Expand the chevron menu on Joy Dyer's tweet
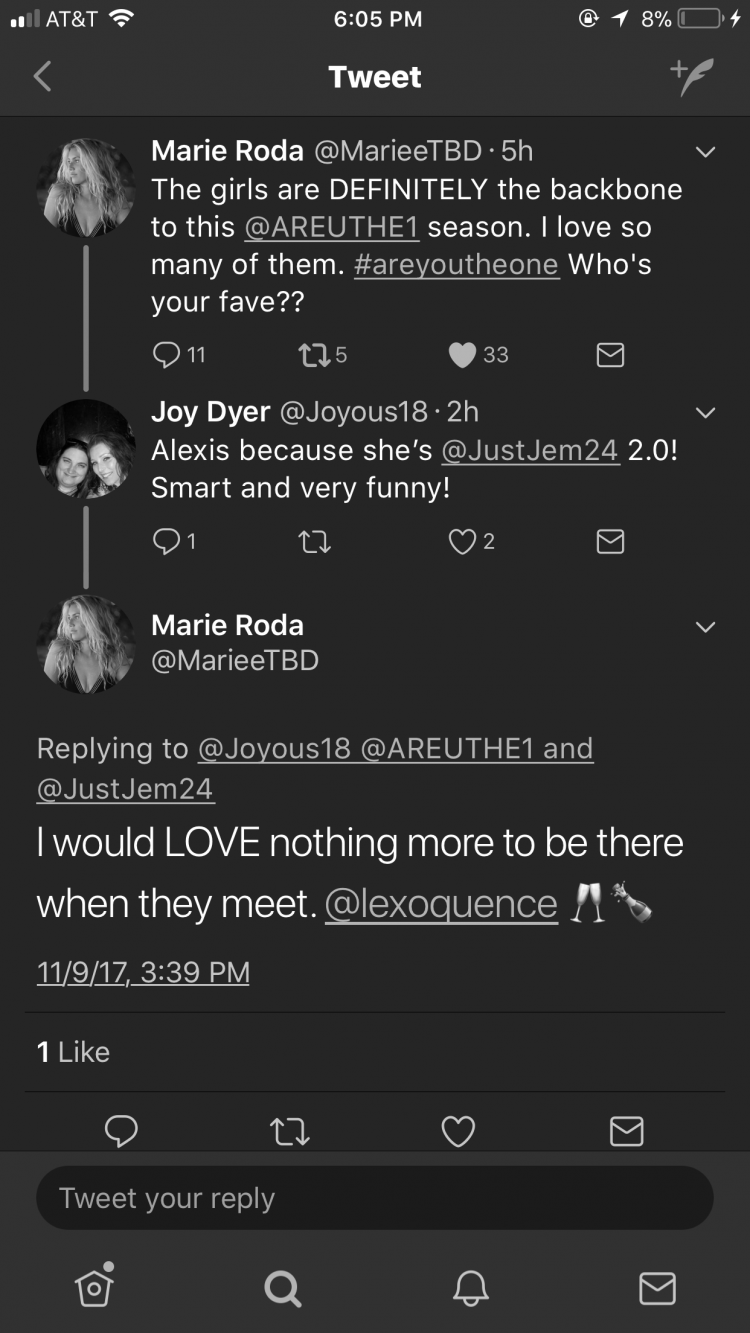The width and height of the screenshot is (750, 1333). 705,413
